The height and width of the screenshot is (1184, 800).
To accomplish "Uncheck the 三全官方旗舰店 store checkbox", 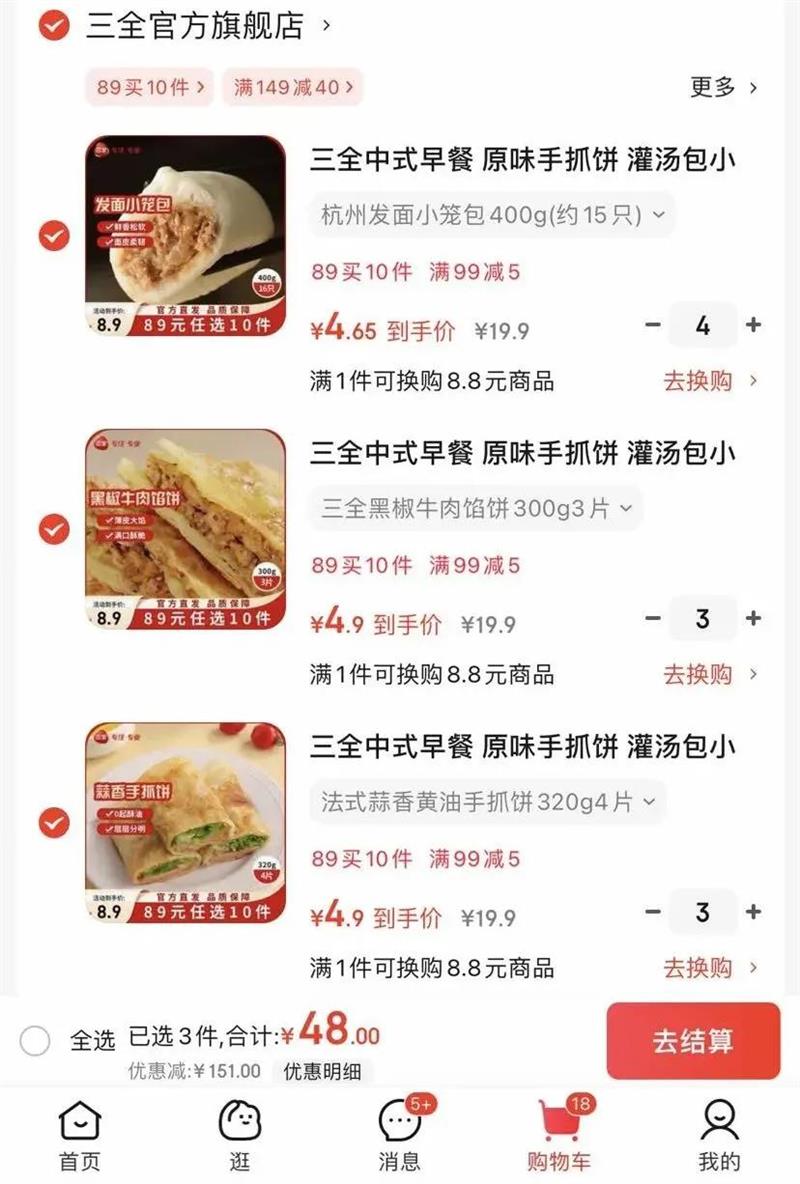I will (54, 27).
